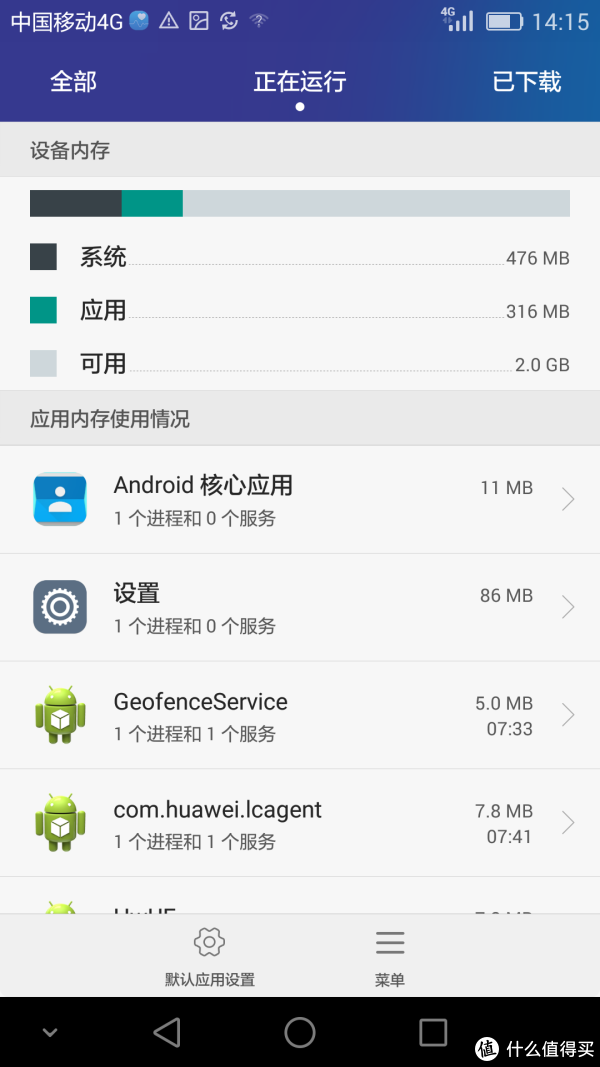Viewport: 600px width, 1067px height.
Task: Switch to the 已下载 tab
Action: [x=527, y=82]
